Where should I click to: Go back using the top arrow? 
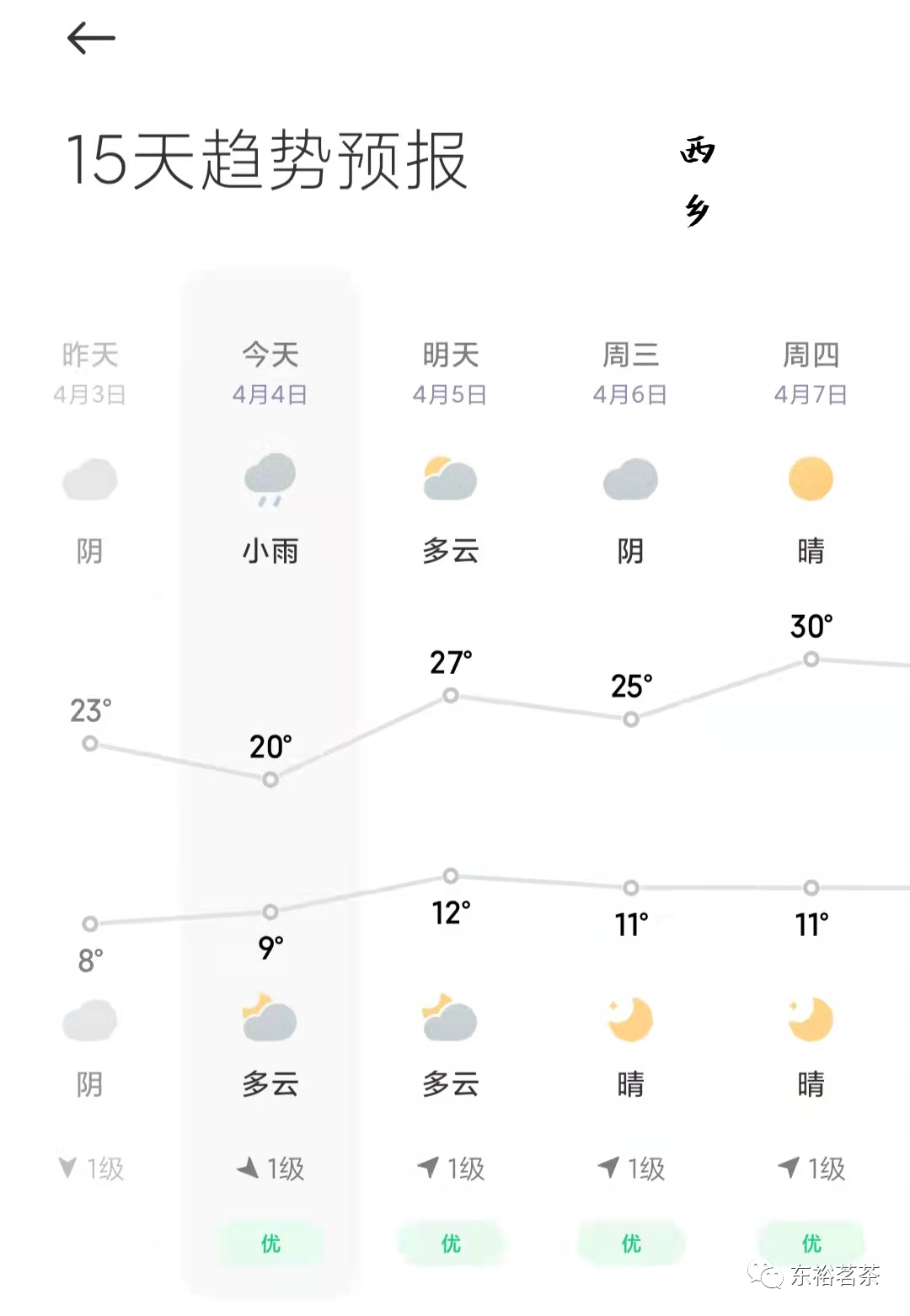(x=91, y=39)
